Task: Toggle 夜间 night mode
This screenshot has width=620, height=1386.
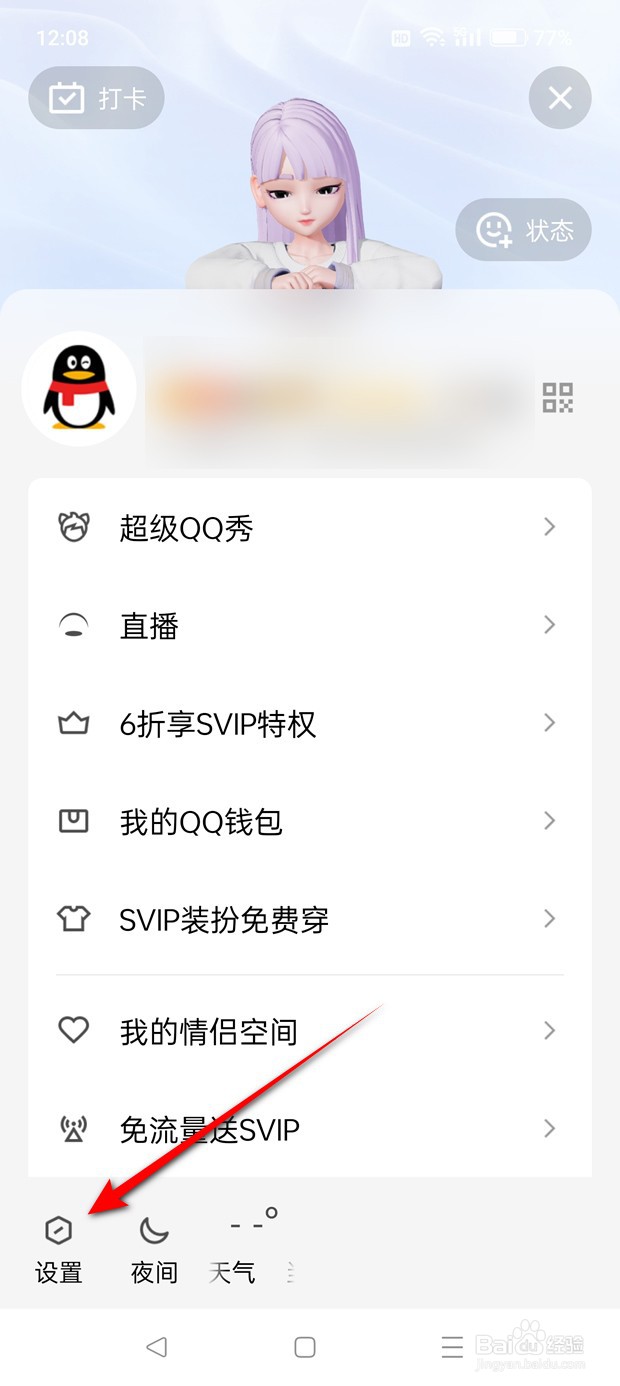Action: pos(154,1249)
